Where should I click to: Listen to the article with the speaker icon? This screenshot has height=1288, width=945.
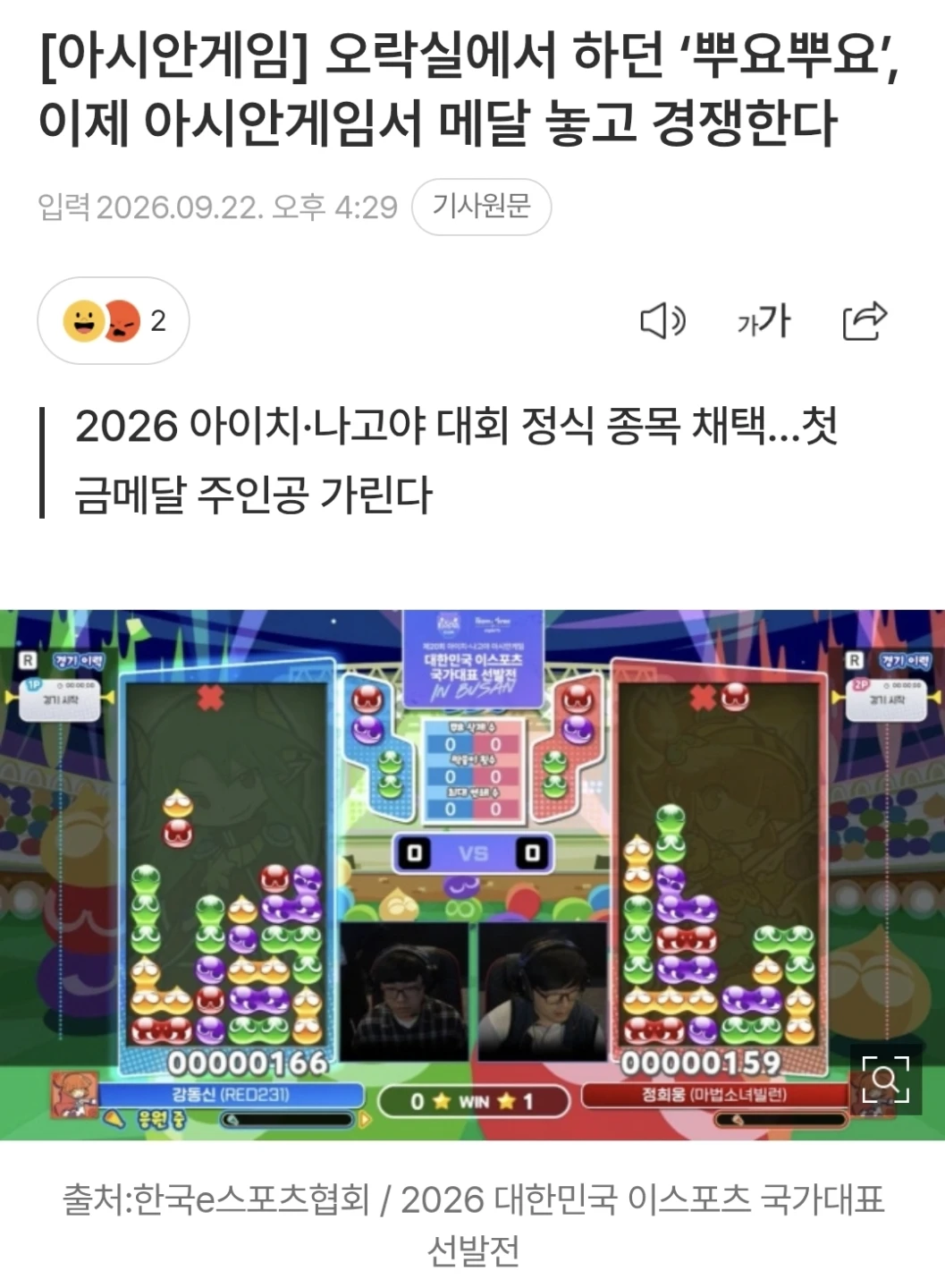(662, 321)
